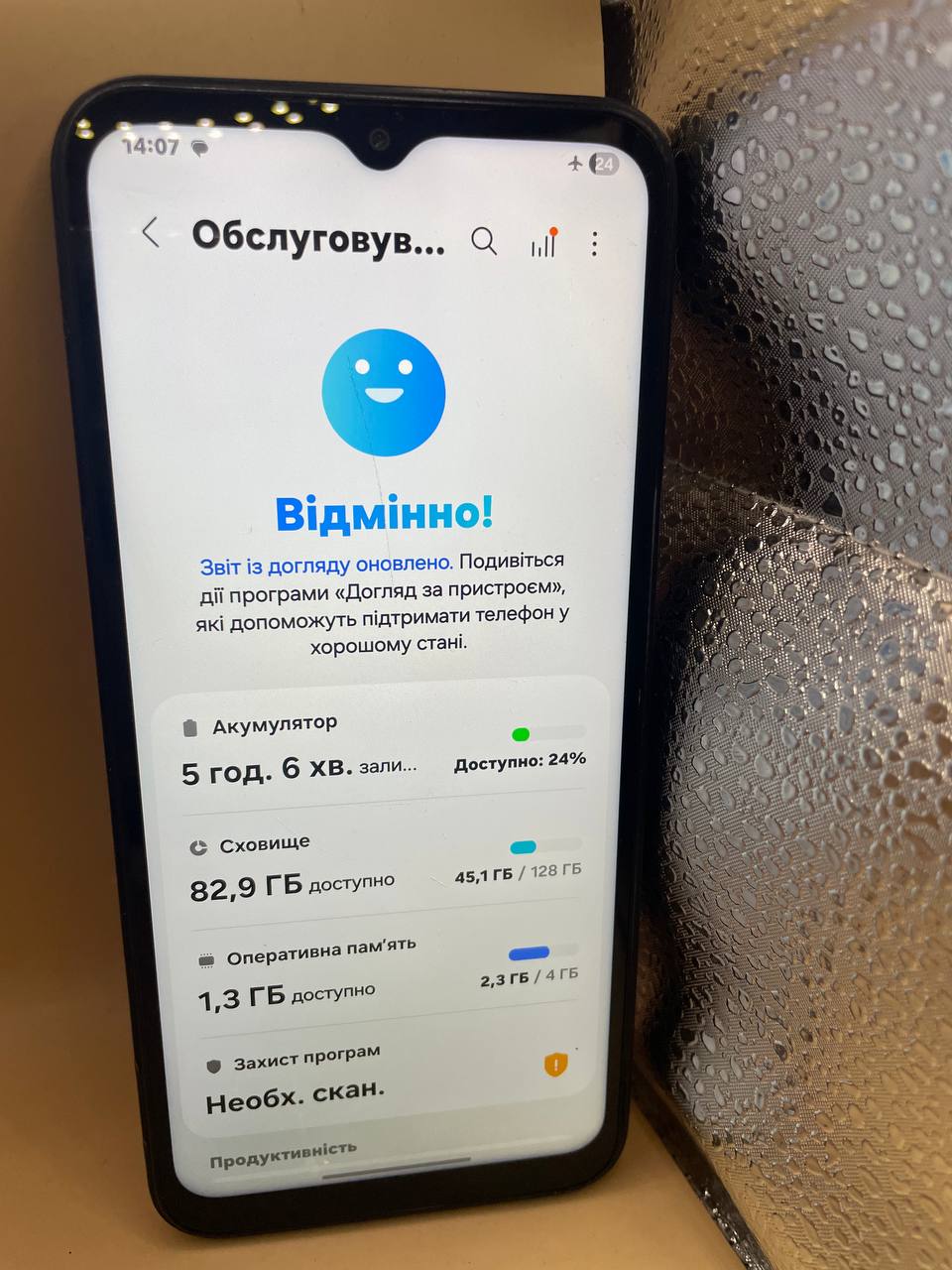Open the search magnifier icon
The image size is (952, 1270).
[x=484, y=241]
